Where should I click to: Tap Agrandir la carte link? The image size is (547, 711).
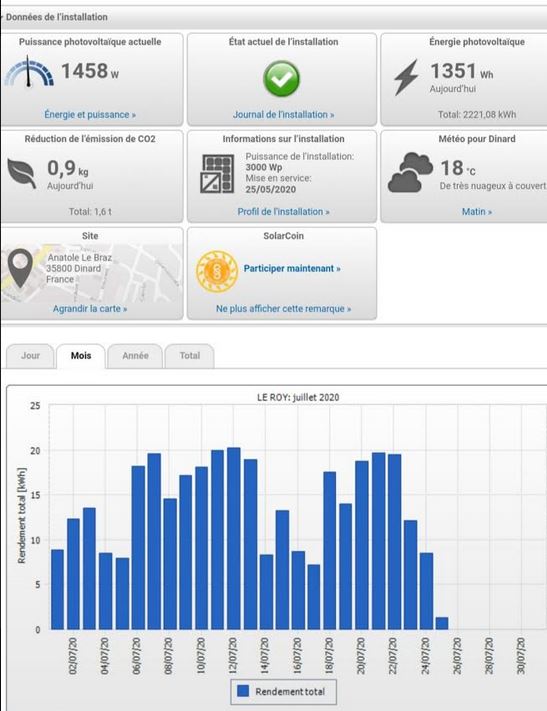pyautogui.click(x=90, y=309)
